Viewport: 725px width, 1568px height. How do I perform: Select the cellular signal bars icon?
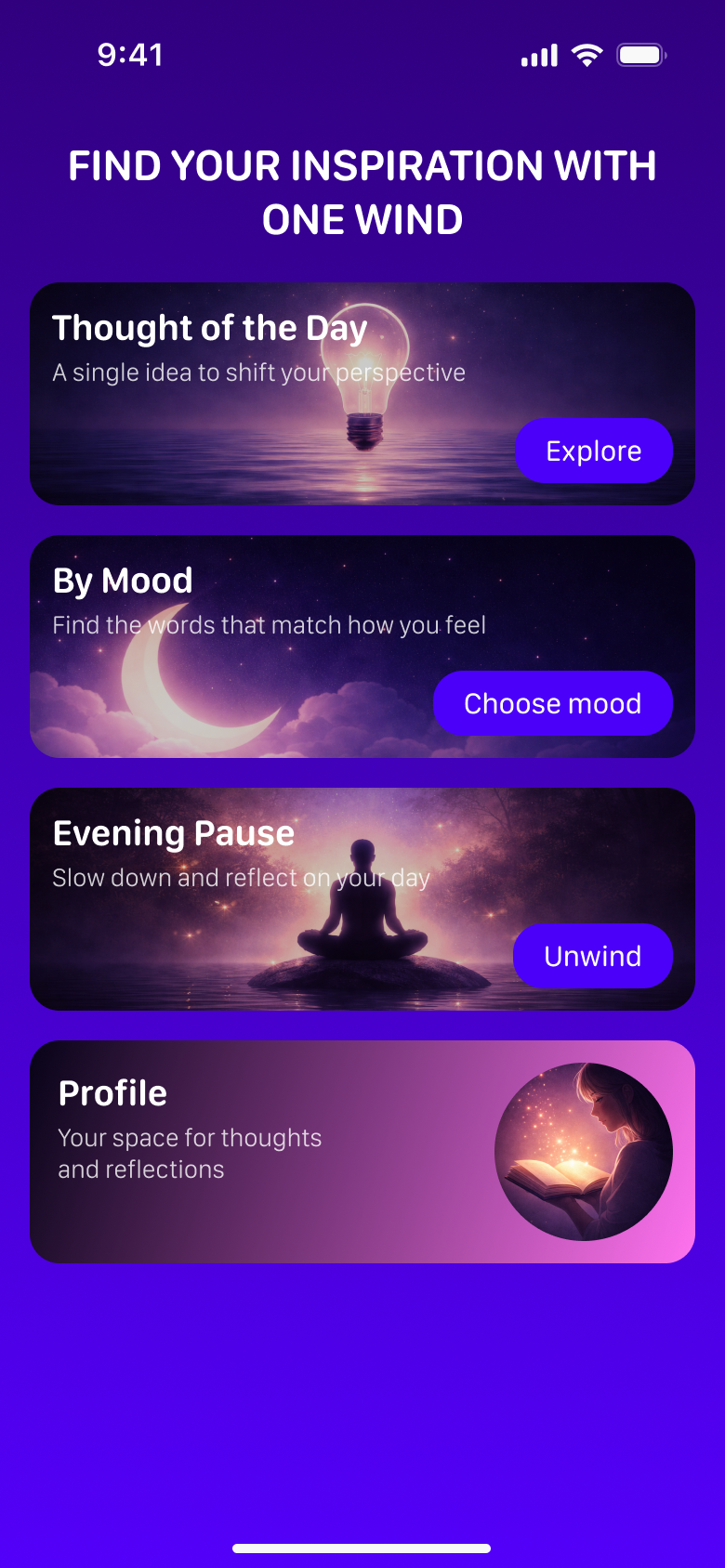coord(537,55)
